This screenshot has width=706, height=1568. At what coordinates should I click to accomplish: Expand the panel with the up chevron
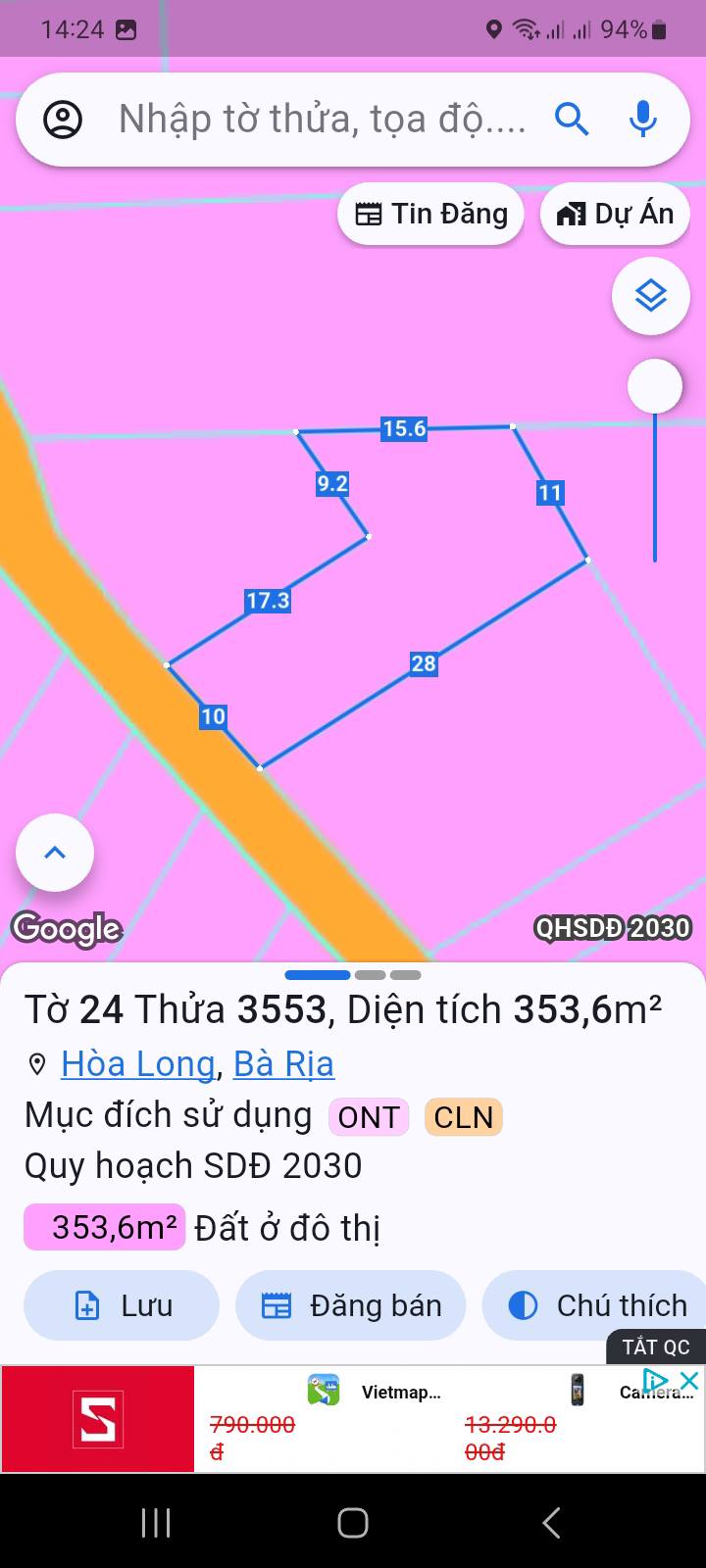point(55,853)
